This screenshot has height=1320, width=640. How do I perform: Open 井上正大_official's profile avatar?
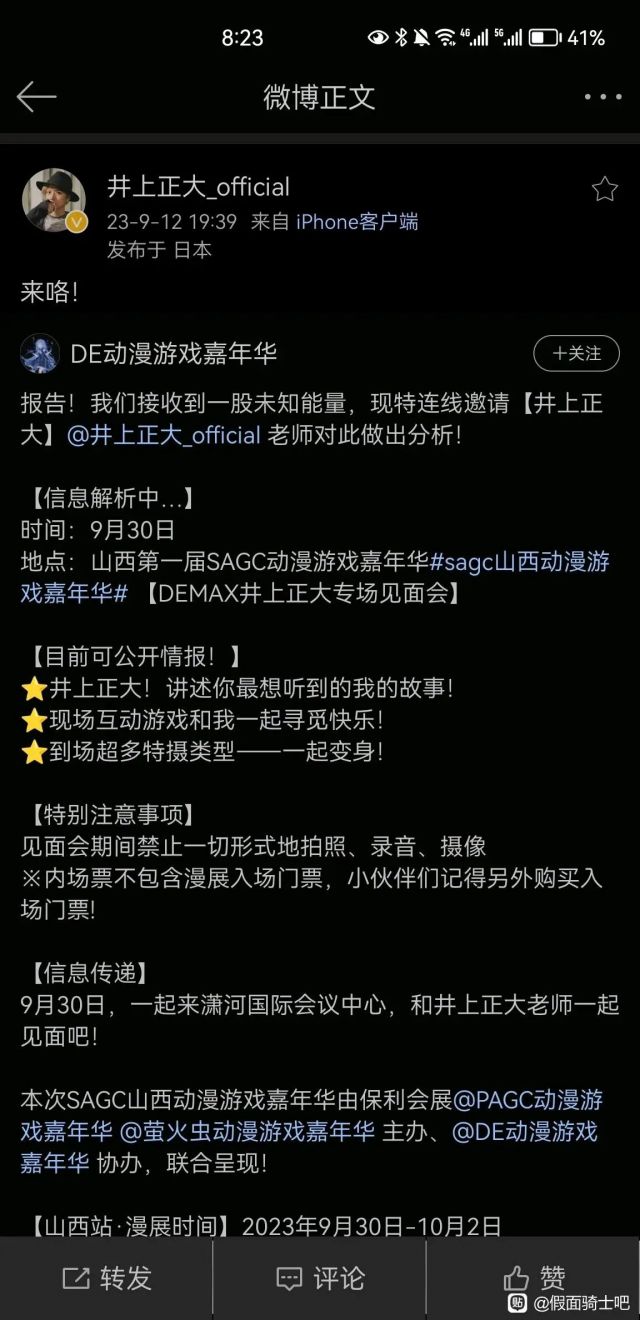[x=54, y=200]
